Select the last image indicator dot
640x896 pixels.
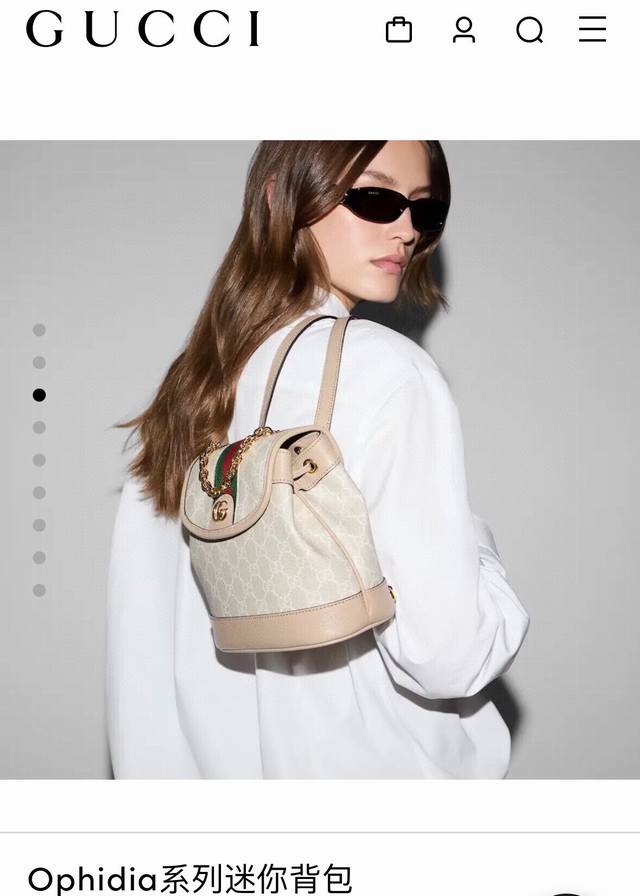click(39, 590)
